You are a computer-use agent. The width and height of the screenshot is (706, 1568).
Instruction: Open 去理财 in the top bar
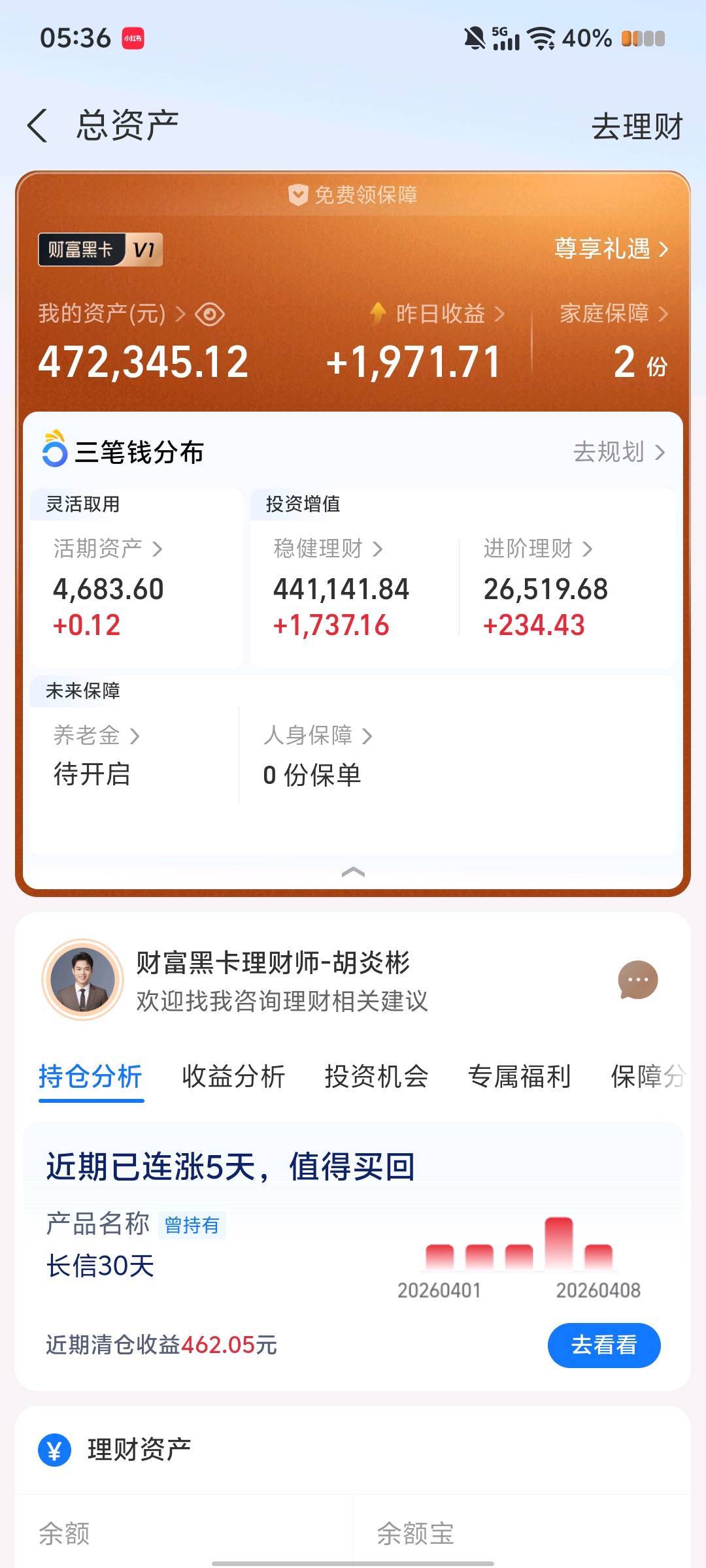(x=636, y=127)
